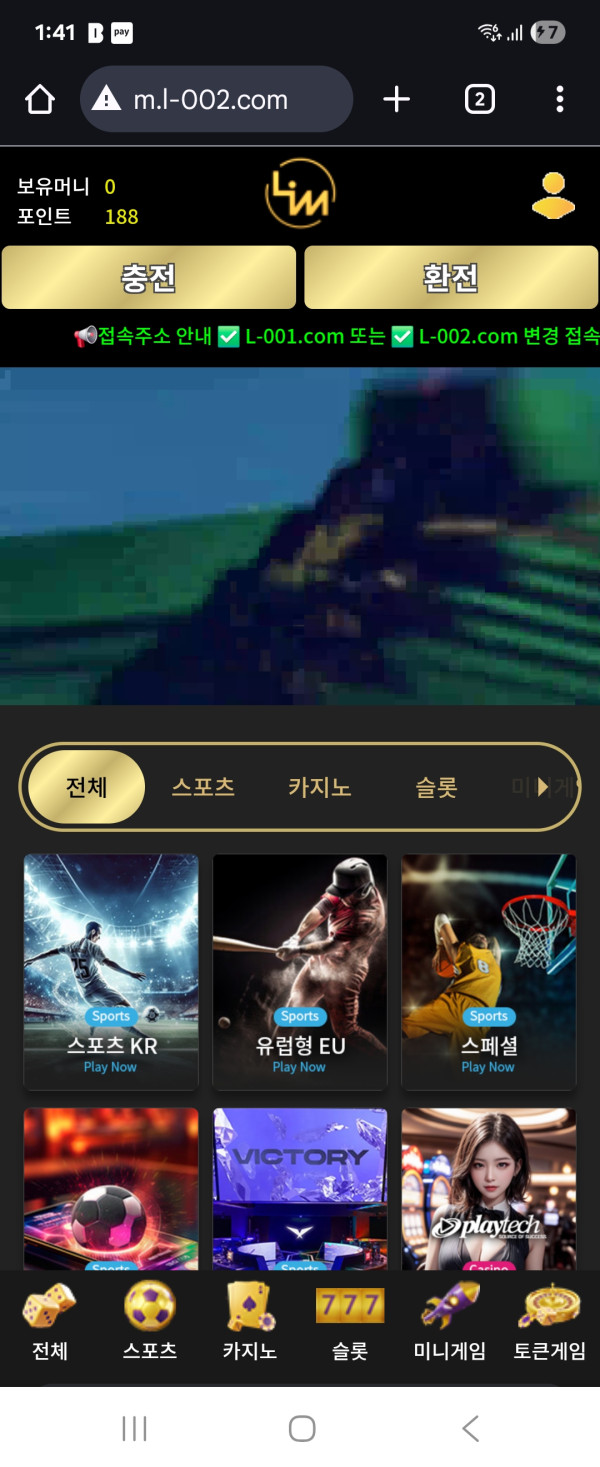600x1467 pixels.
Task: Open the browser home page icon
Action: click(40, 99)
